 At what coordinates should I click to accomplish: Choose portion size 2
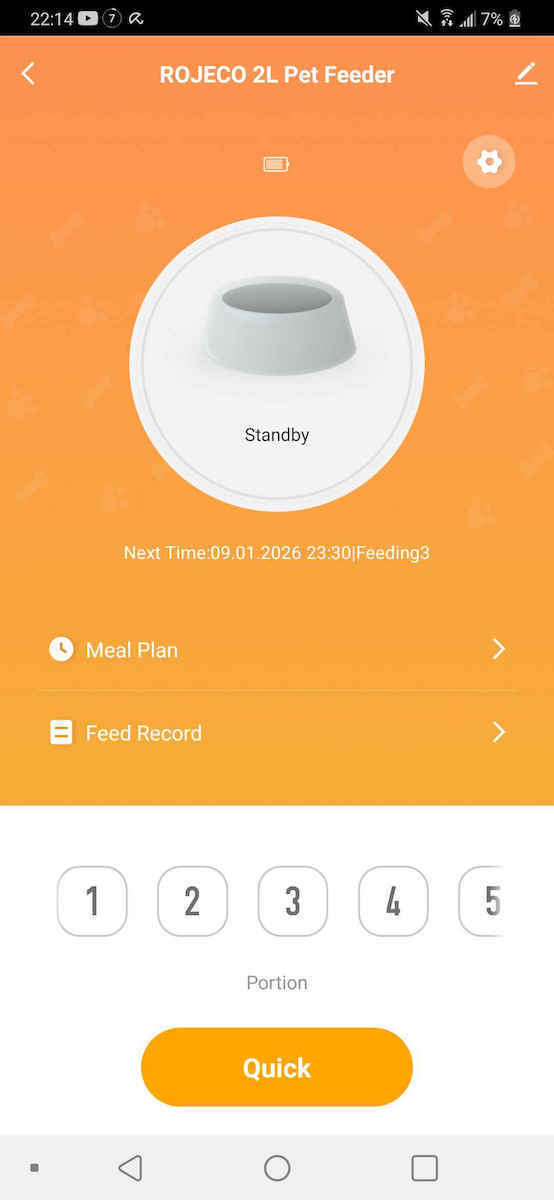pyautogui.click(x=192, y=901)
